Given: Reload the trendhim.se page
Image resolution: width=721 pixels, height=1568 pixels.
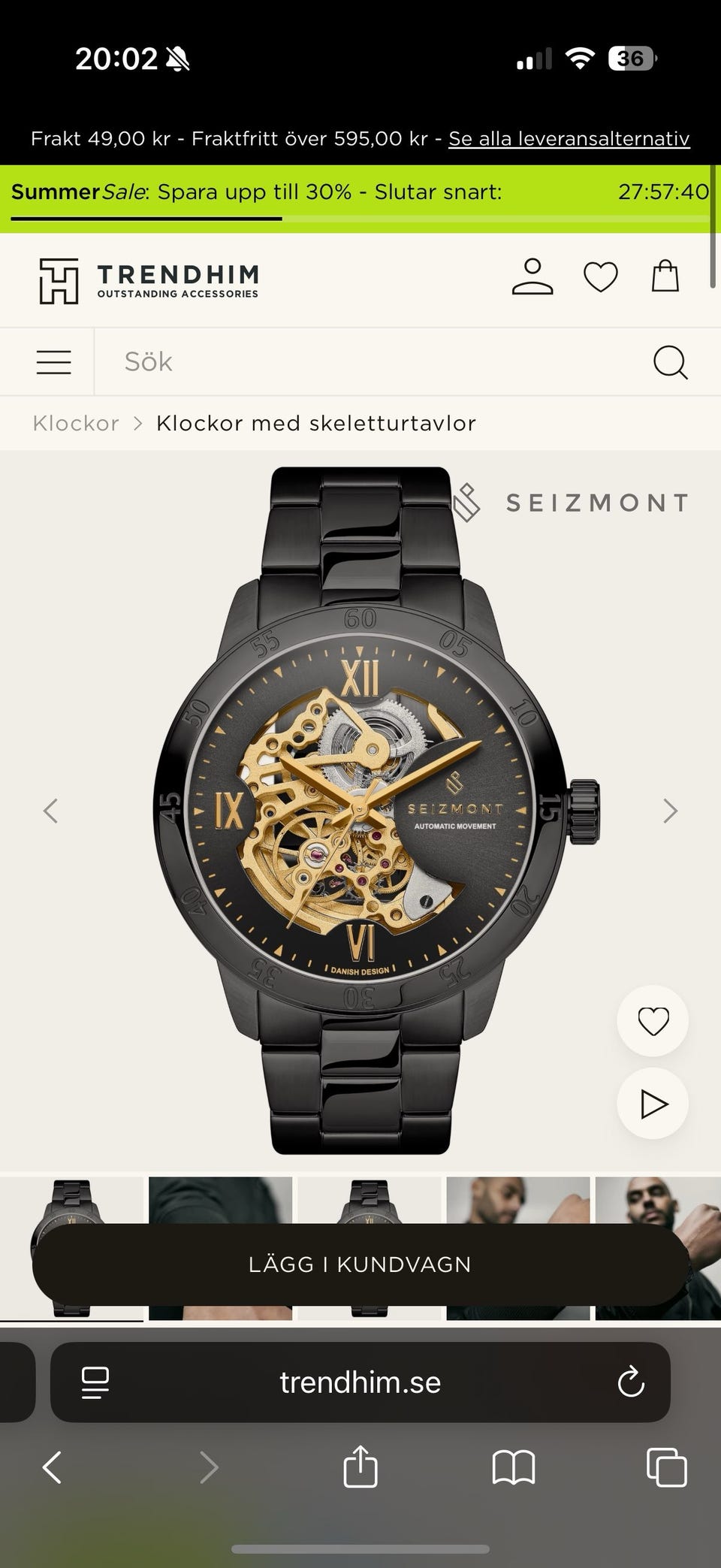Looking at the screenshot, I should coord(631,1382).
